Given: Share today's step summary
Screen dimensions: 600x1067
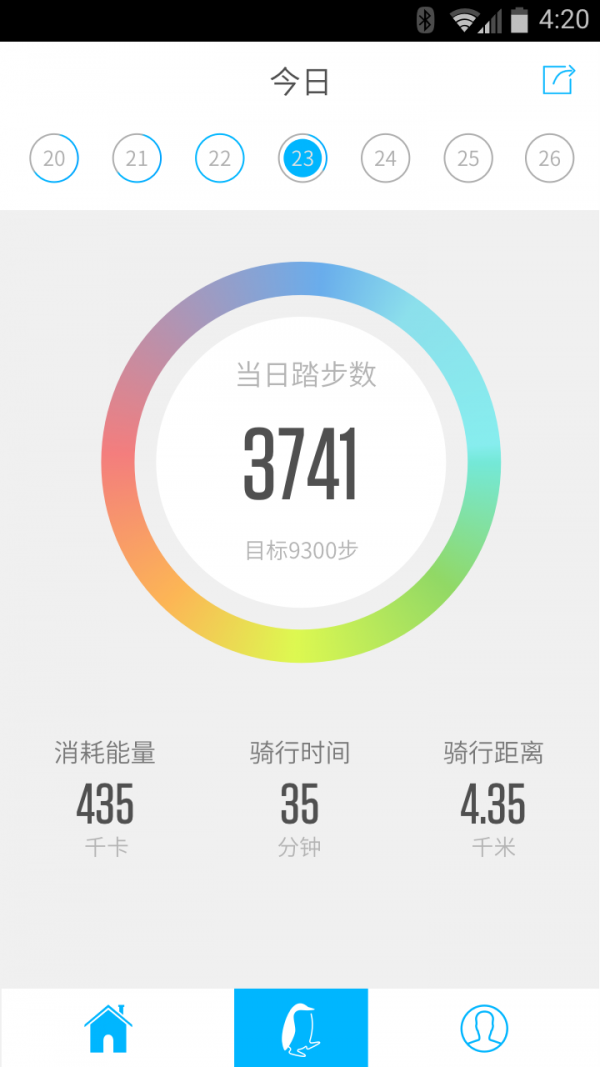Looking at the screenshot, I should coord(558,80).
